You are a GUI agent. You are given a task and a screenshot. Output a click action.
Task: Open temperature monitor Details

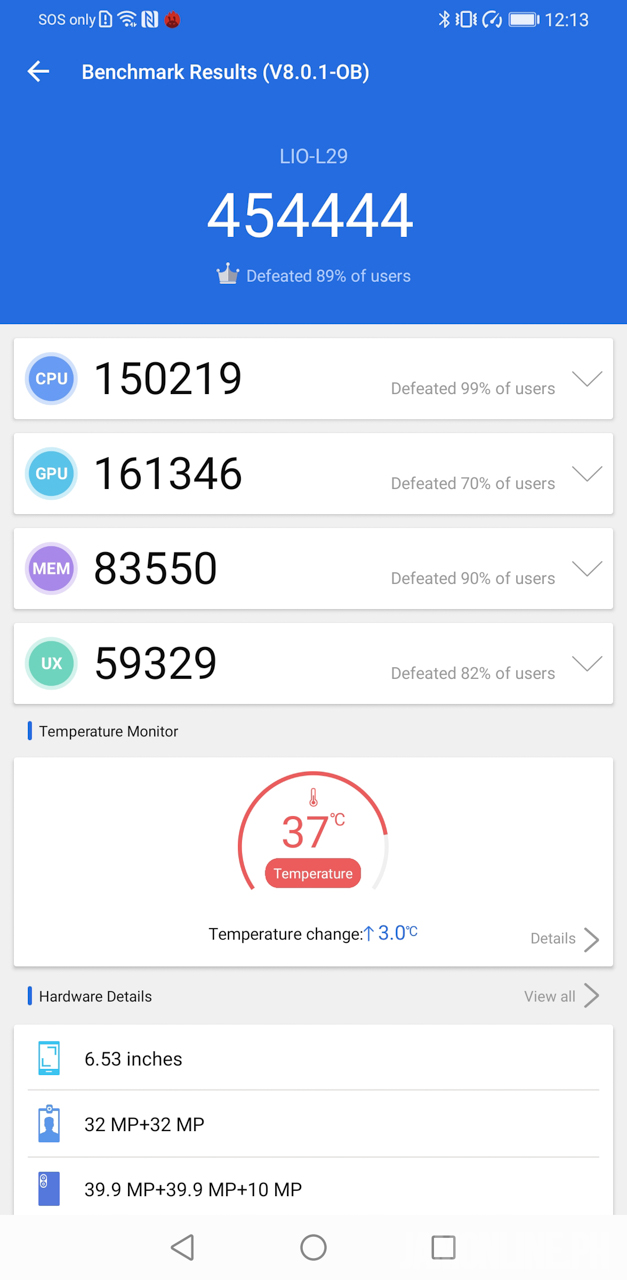[565, 938]
